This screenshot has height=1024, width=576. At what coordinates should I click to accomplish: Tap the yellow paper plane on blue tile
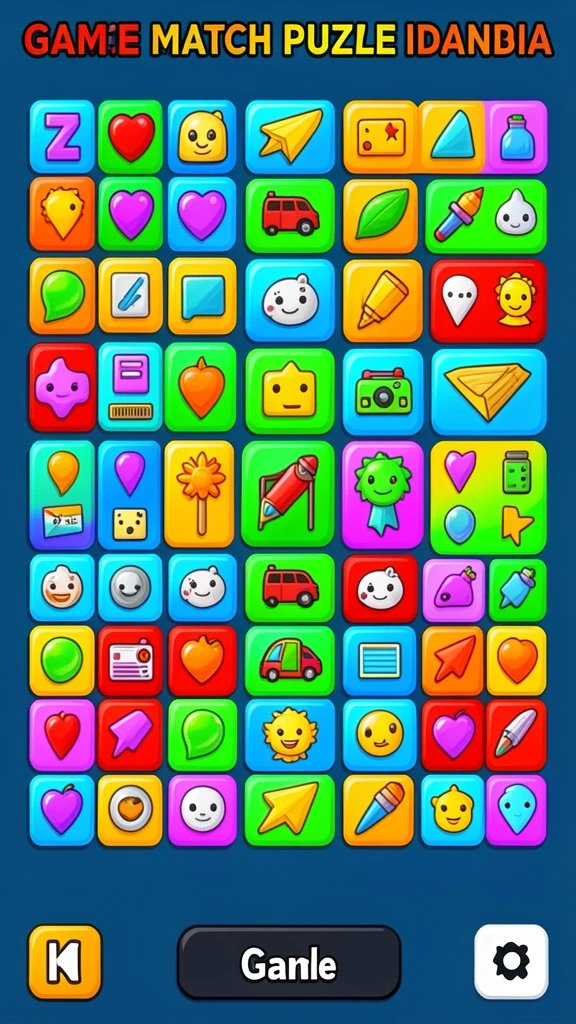click(x=290, y=136)
